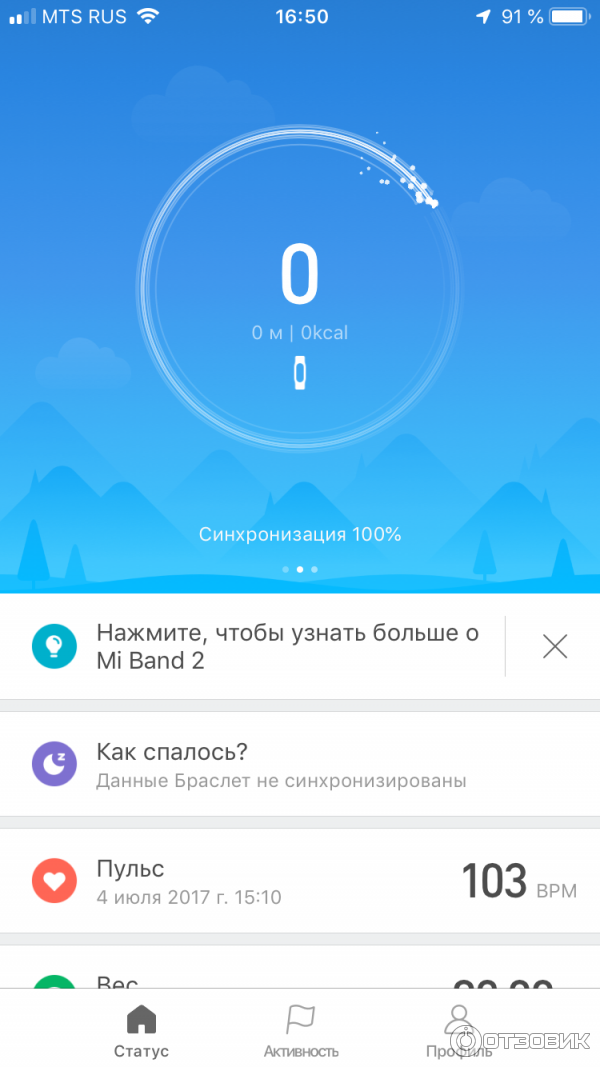Switch to the Профиль tab
The height and width of the screenshot is (1067, 600).
pos(459,1032)
